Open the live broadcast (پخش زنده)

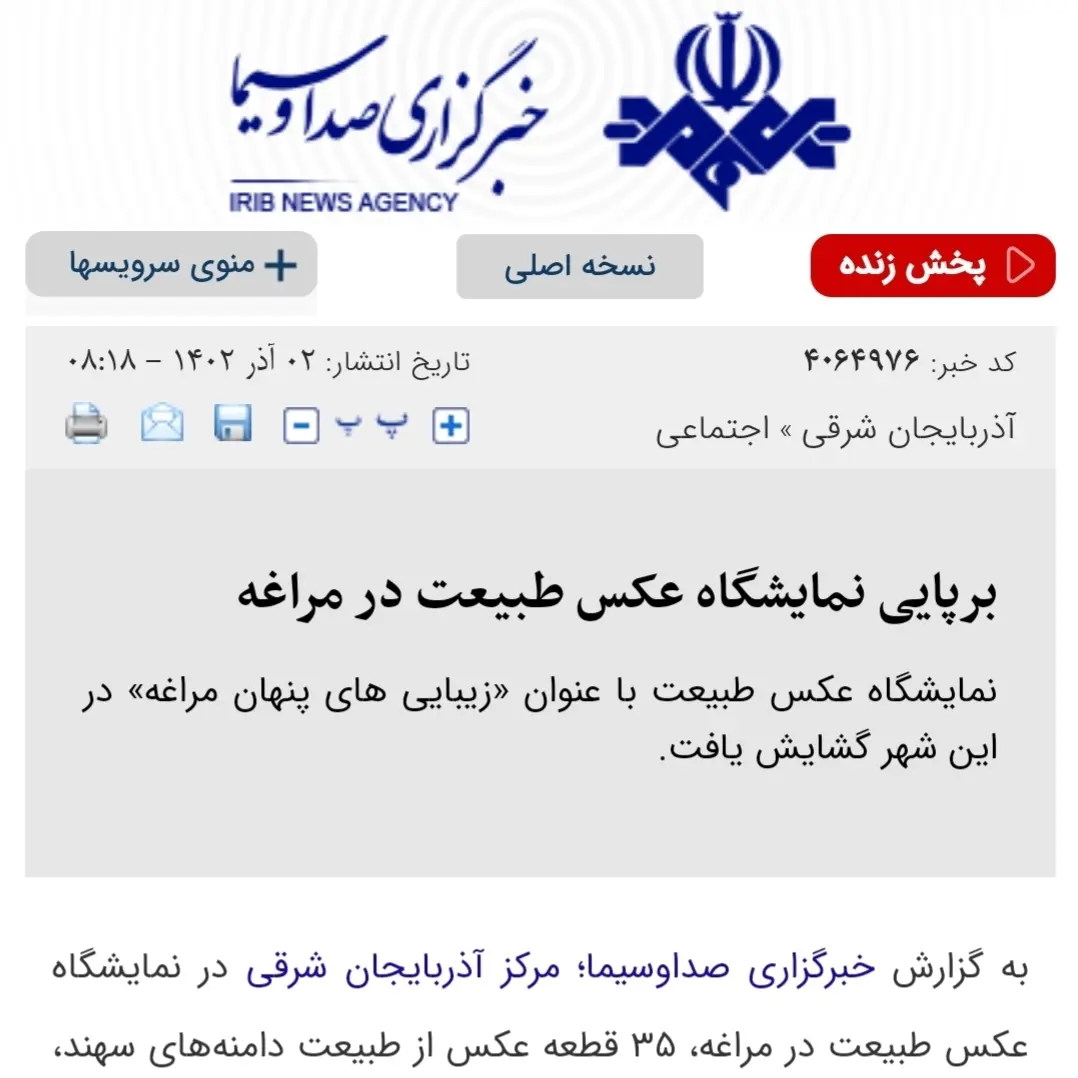(932, 266)
